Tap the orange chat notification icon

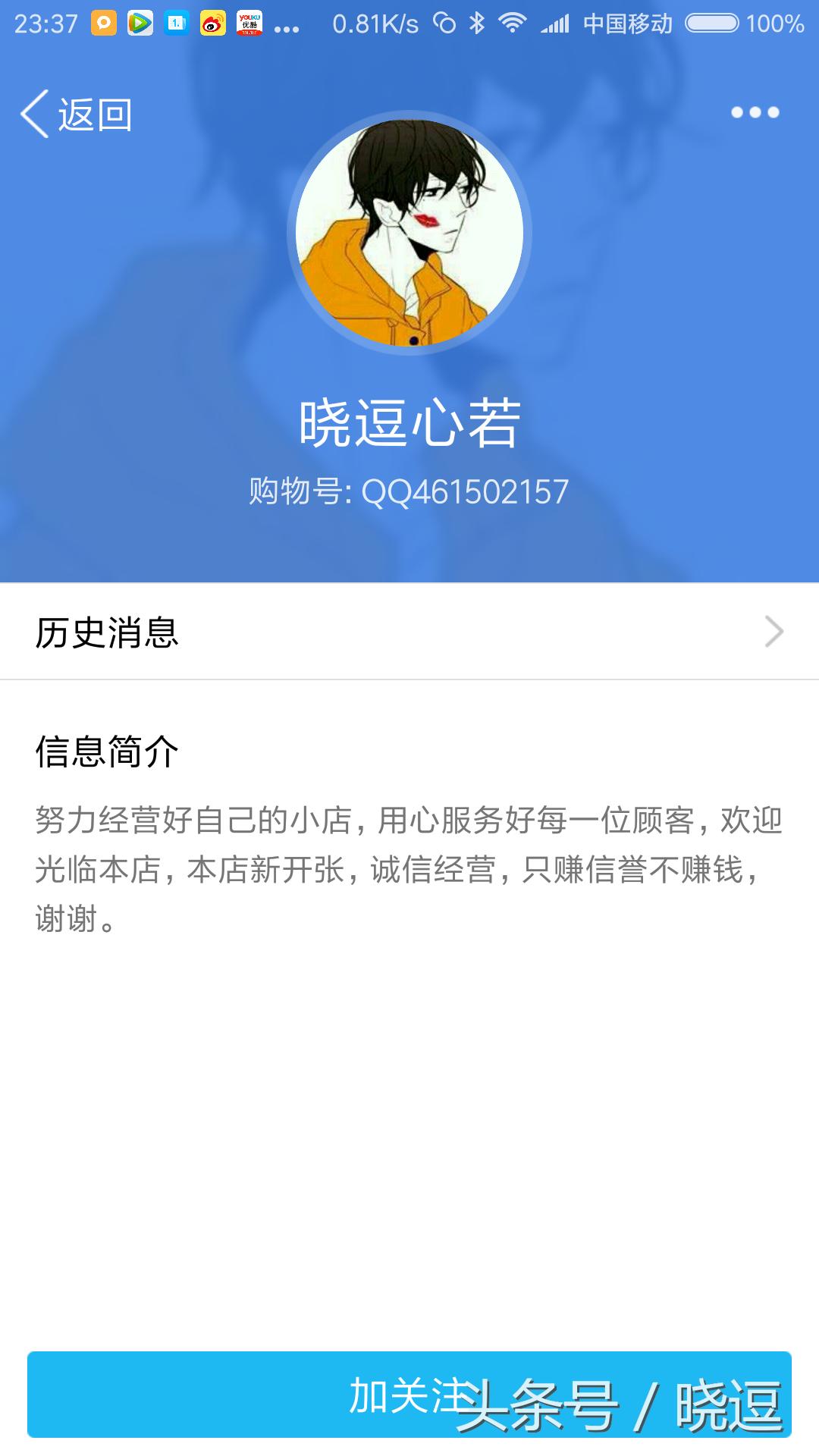tap(102, 23)
